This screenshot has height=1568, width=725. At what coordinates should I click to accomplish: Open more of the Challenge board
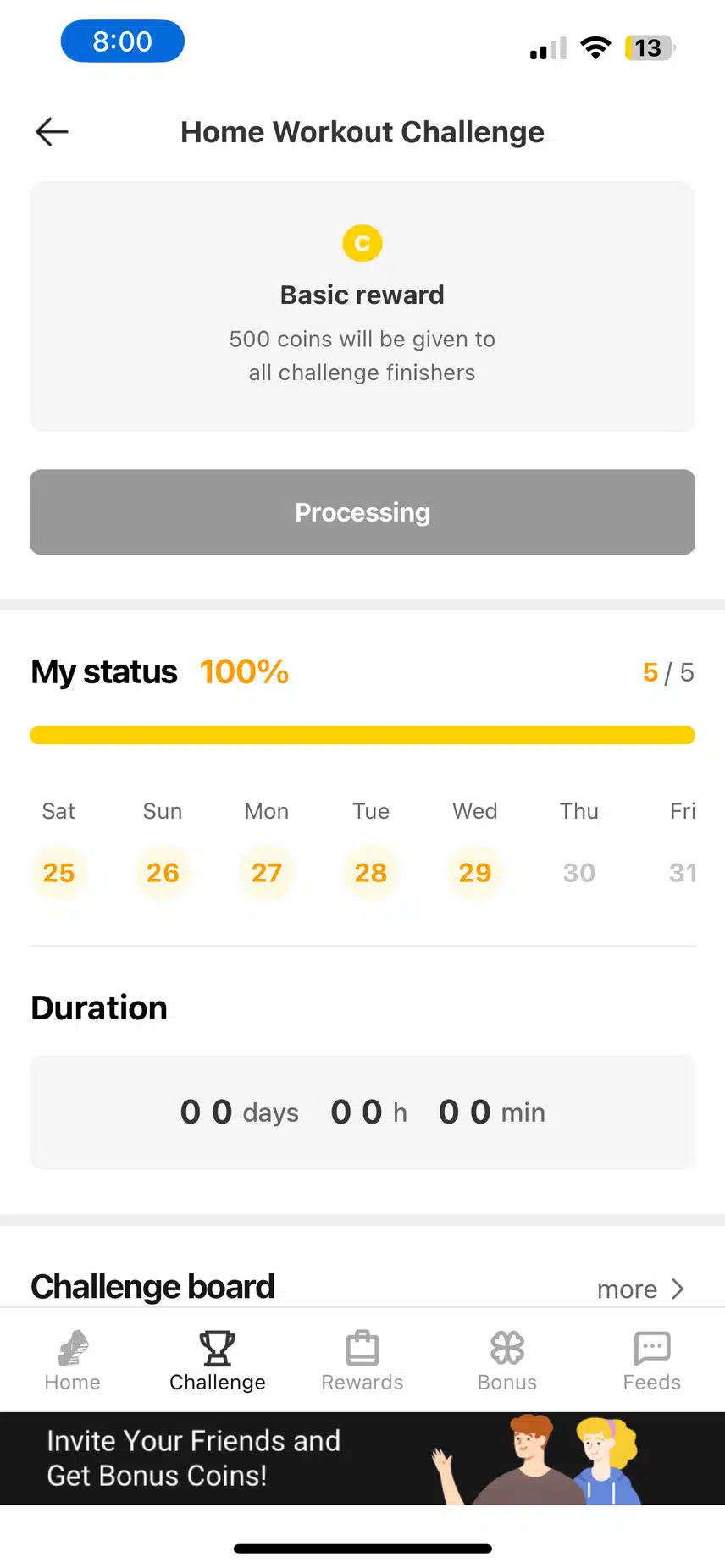point(640,1289)
